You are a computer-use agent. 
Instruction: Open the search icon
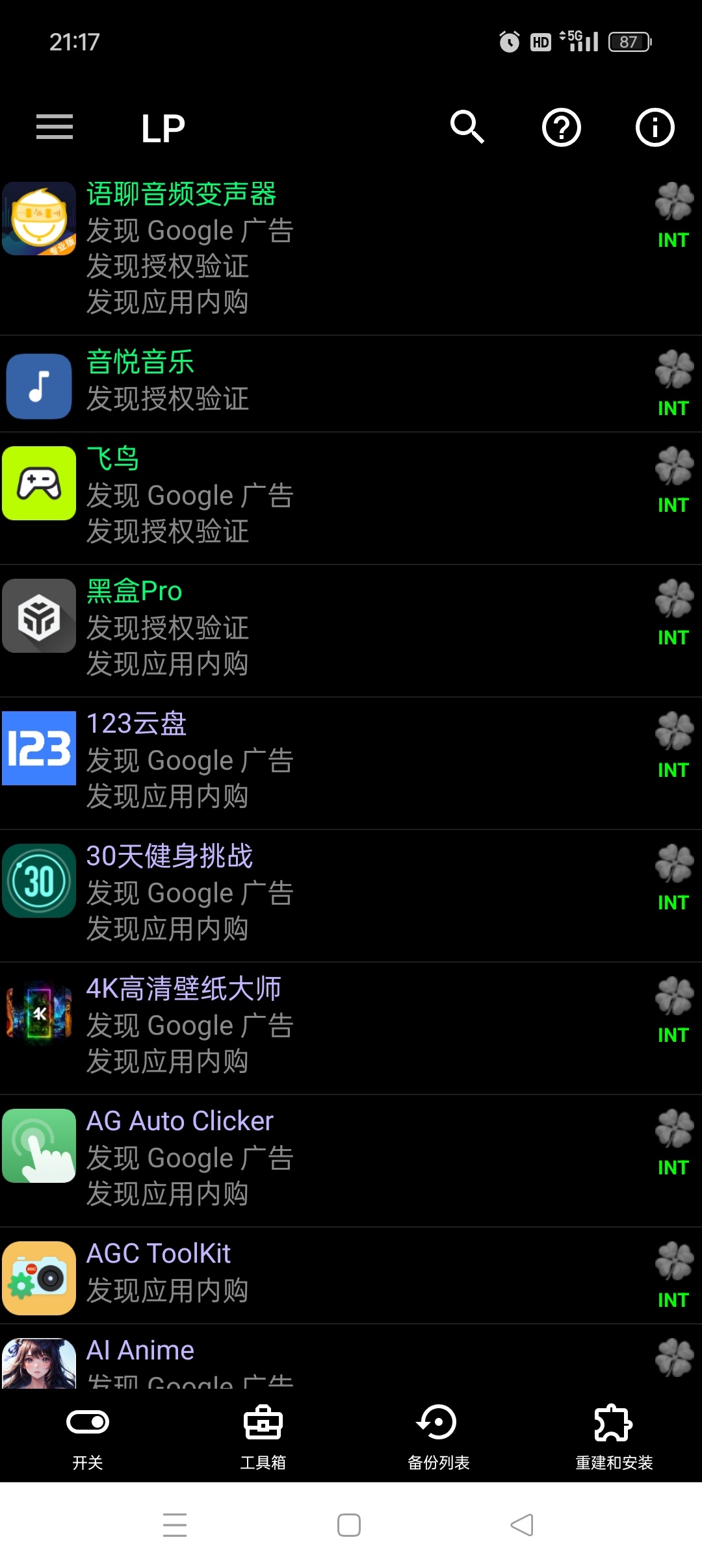pos(467,127)
